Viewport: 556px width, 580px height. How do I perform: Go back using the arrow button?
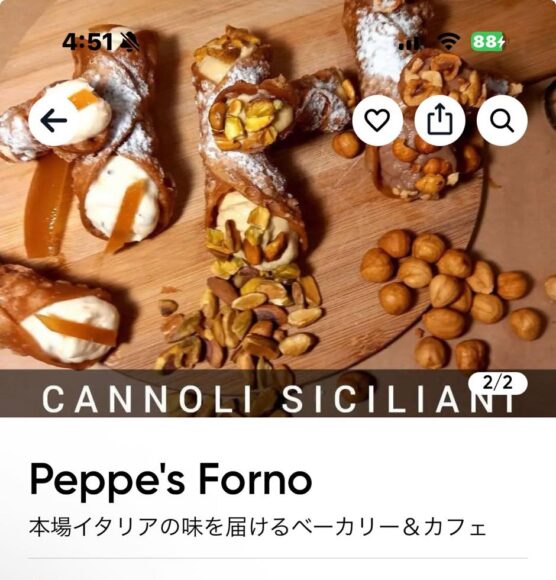(54, 120)
